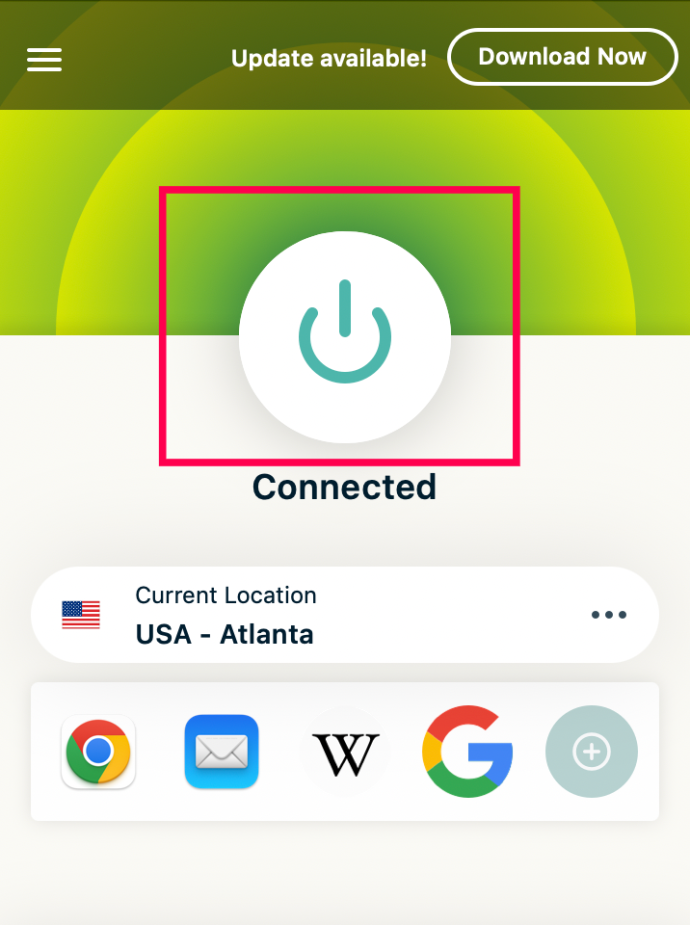The height and width of the screenshot is (925, 690).
Task: Open the Wikipedia shortcut
Action: pos(345,752)
